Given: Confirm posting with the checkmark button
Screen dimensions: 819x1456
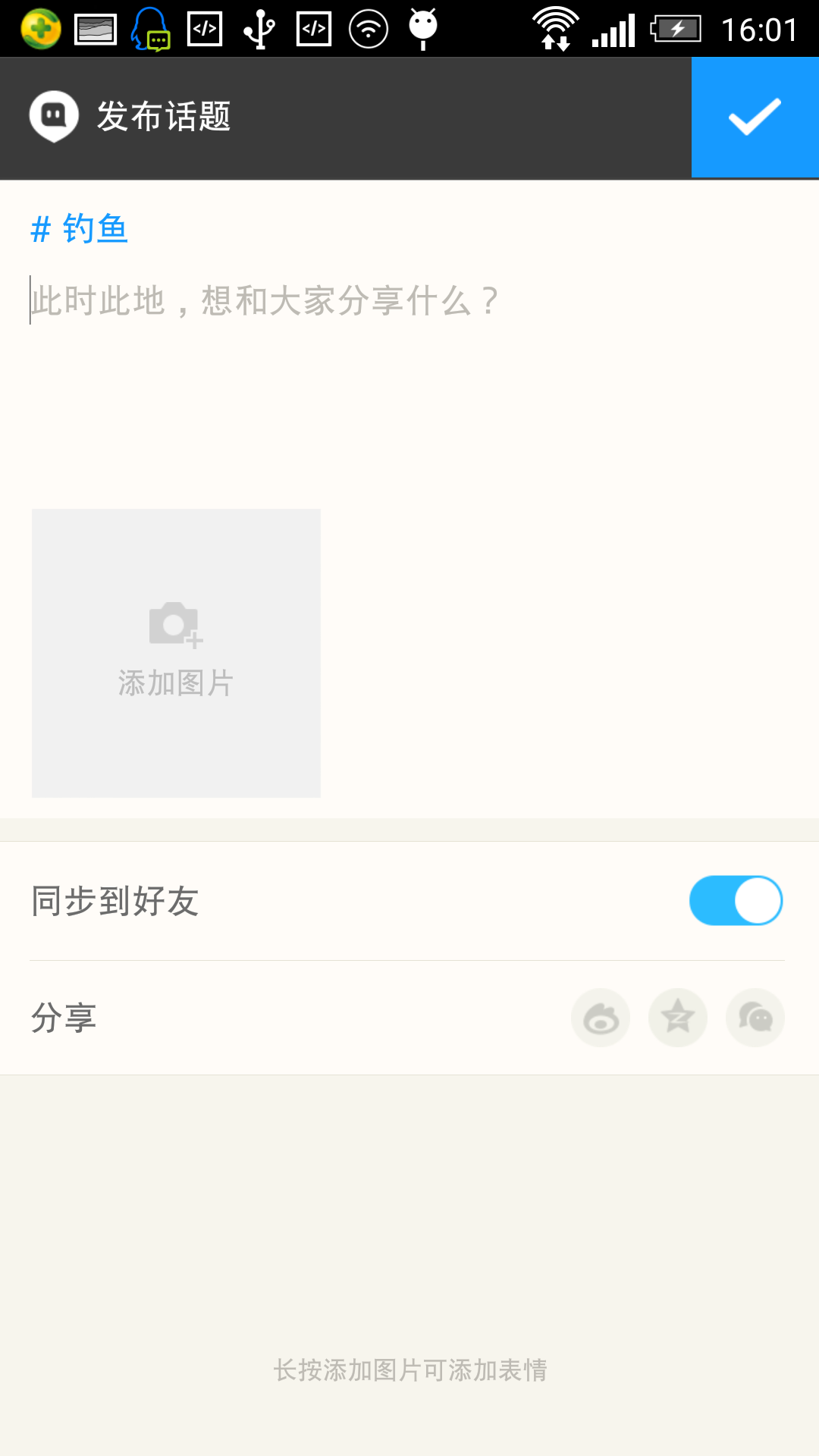Looking at the screenshot, I should [x=755, y=118].
